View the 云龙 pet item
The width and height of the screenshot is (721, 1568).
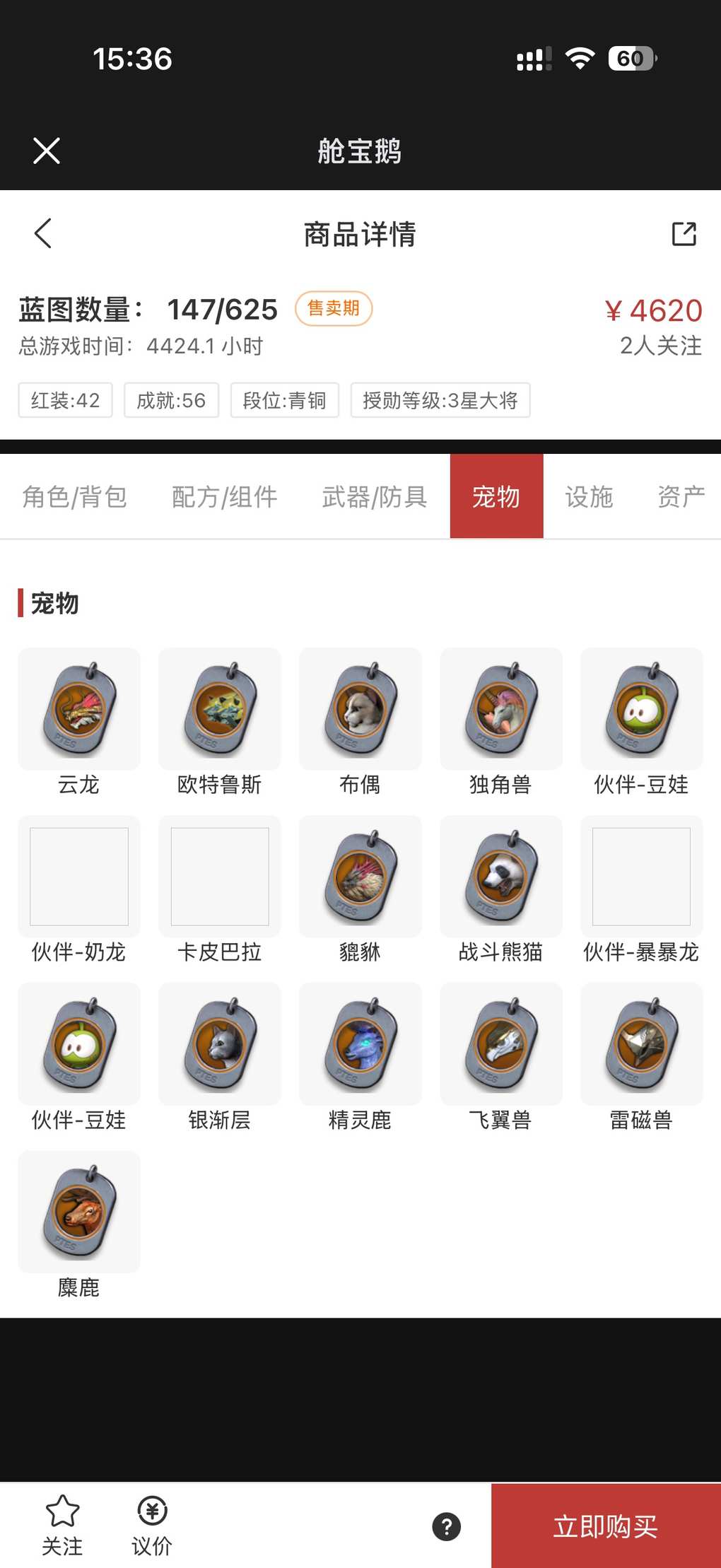pyautogui.click(x=78, y=710)
